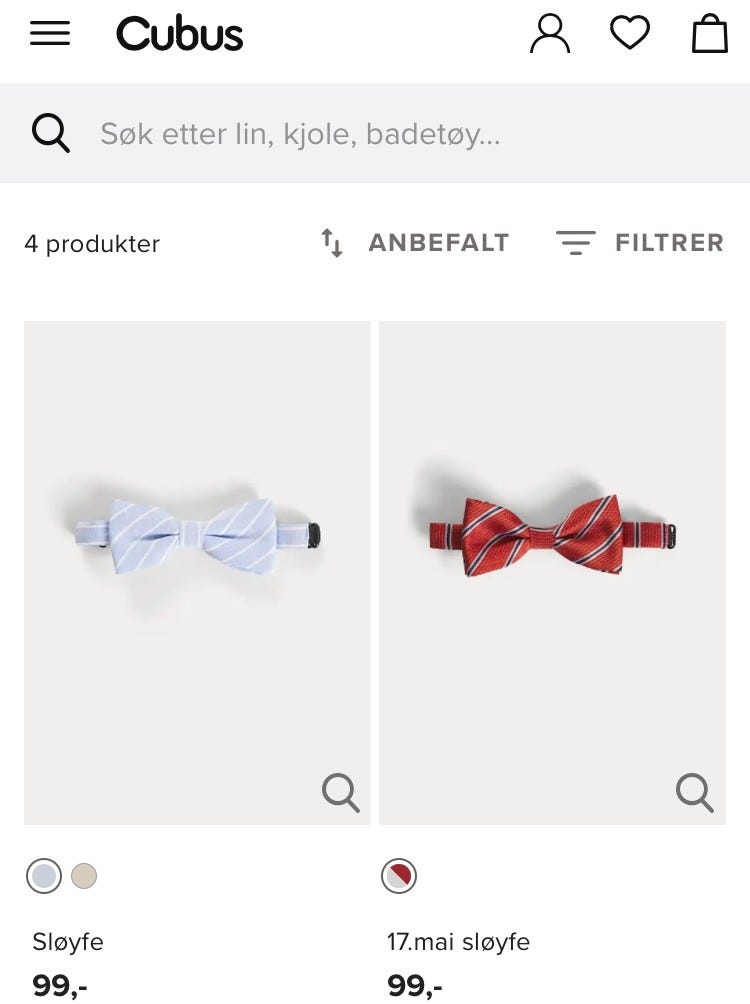Go to the Cubus home logo

pyautogui.click(x=180, y=33)
